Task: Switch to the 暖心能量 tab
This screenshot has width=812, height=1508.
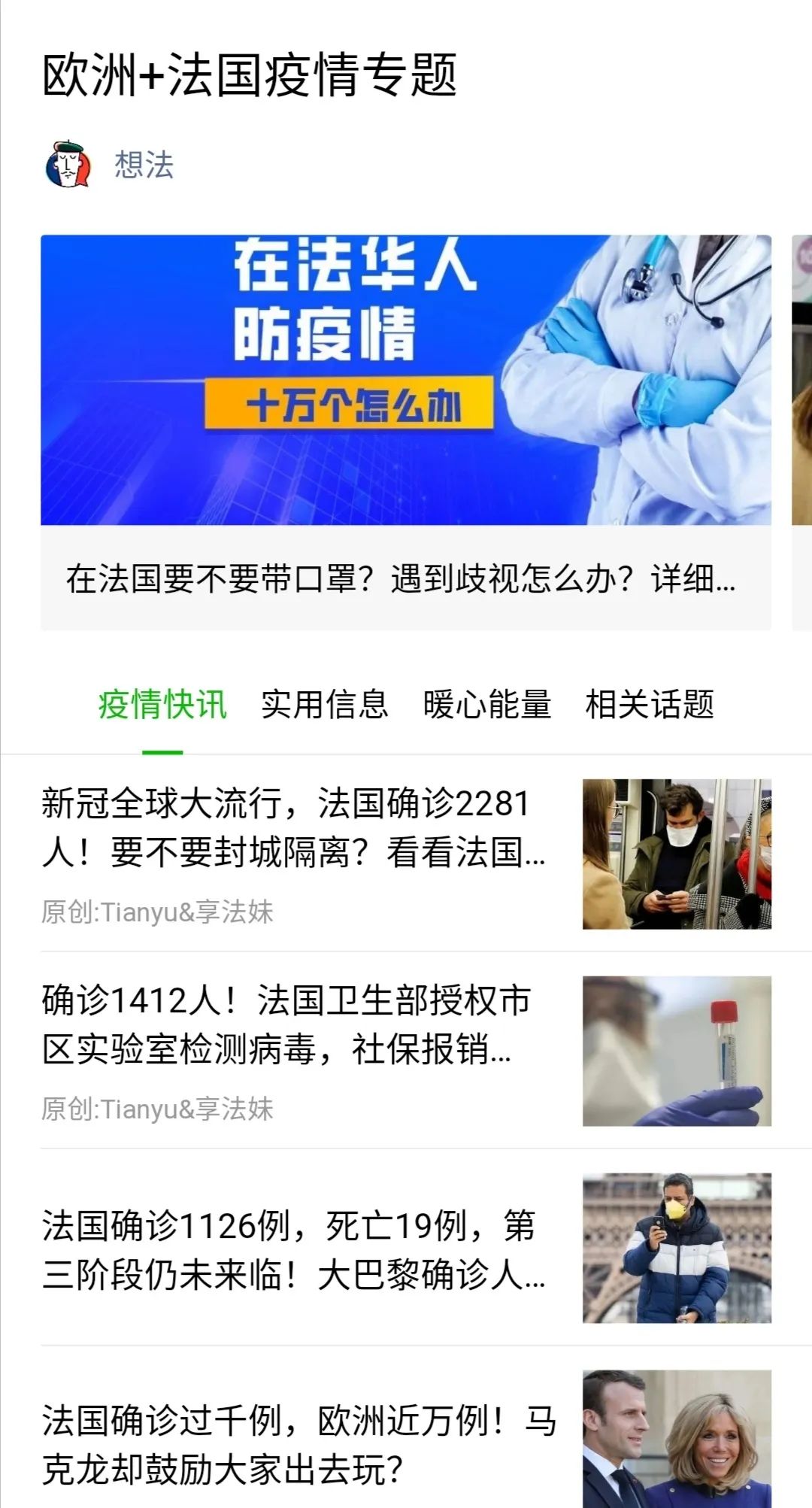Action: coord(487,705)
